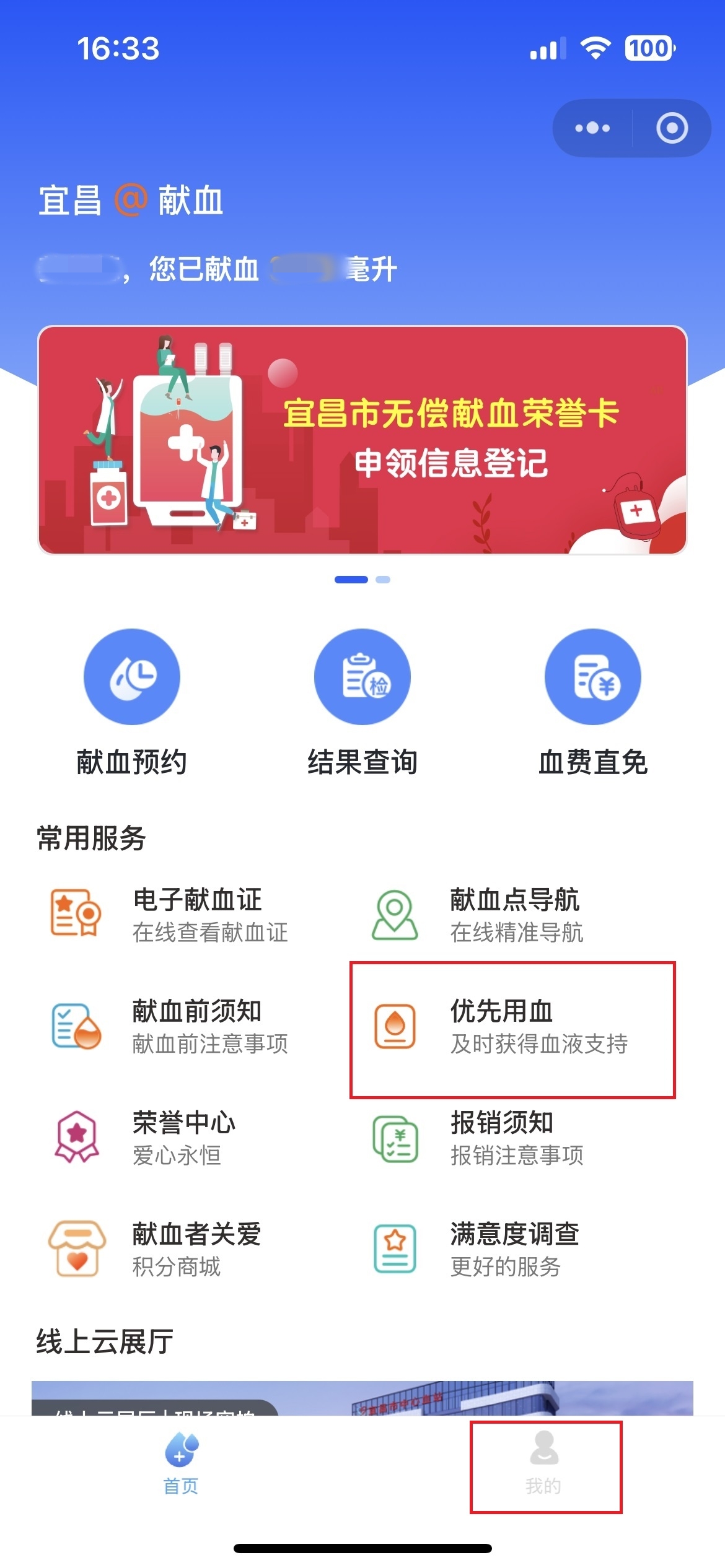This screenshot has width=725, height=1568.
Task: Open the 线上云展厅 picture
Action: [x=362, y=1398]
